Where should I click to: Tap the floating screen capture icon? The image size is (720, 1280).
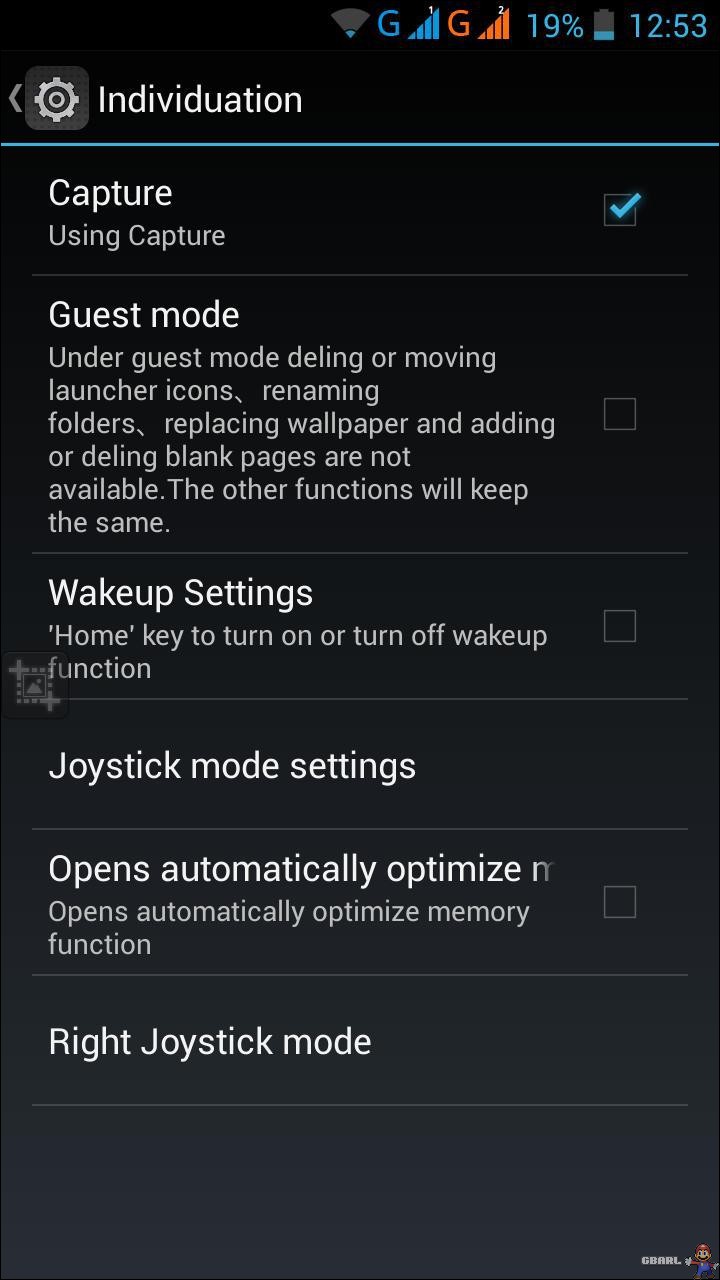(x=35, y=686)
